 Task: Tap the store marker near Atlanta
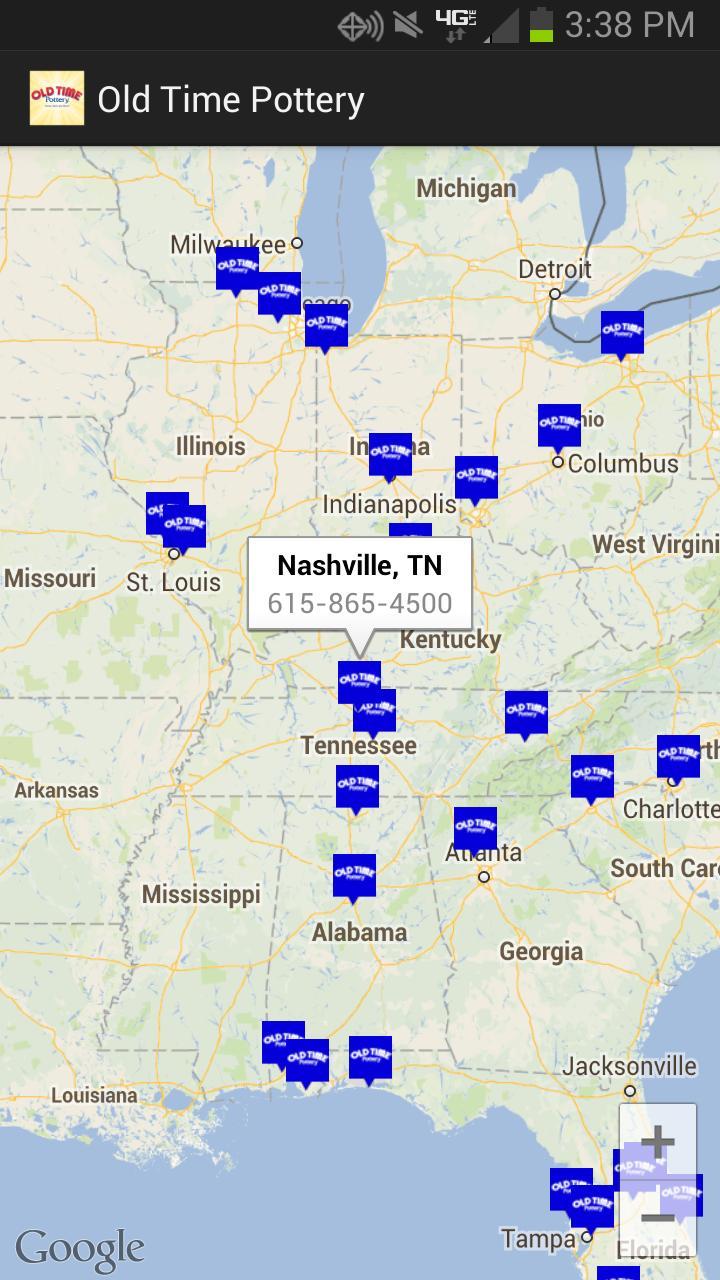click(x=475, y=828)
